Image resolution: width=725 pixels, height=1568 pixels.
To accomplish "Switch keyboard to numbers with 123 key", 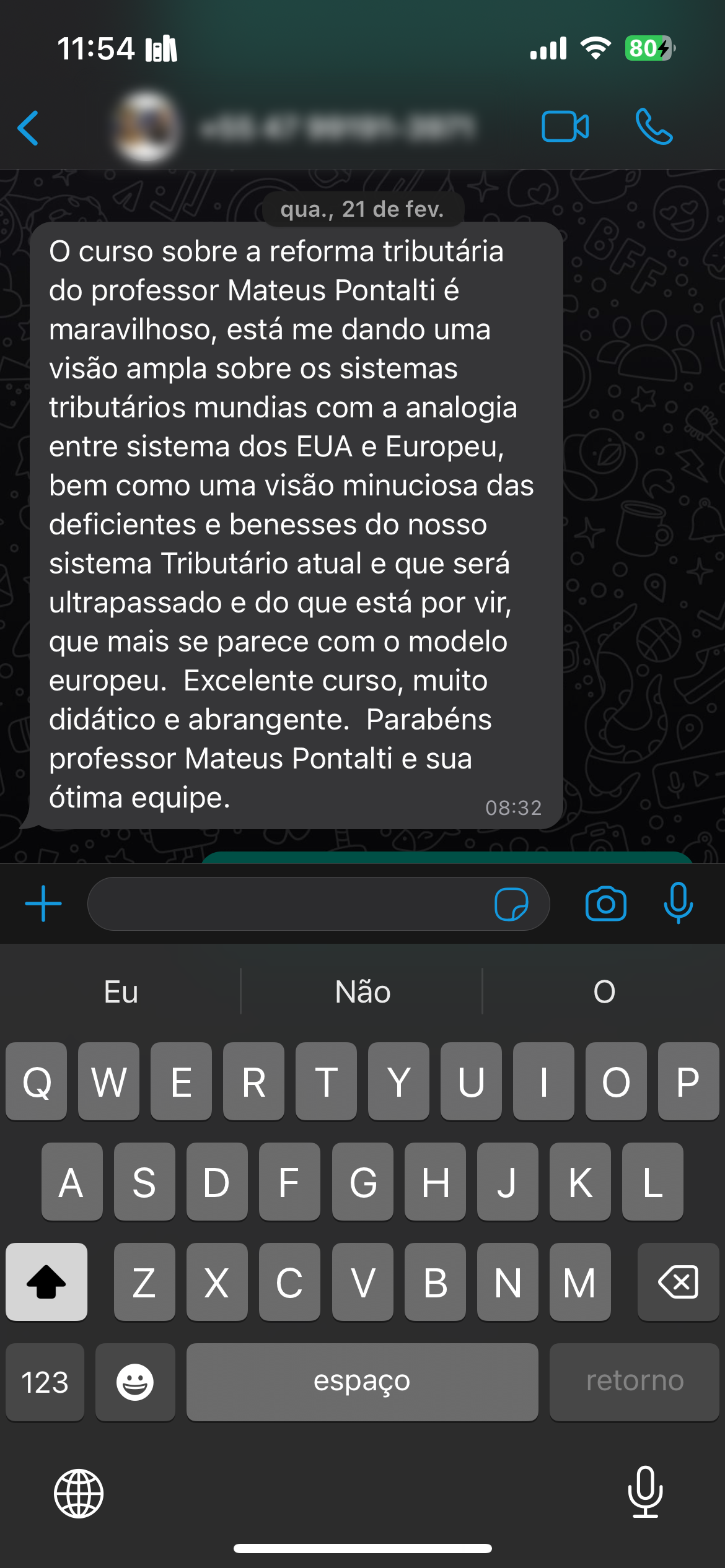I will (45, 1382).
